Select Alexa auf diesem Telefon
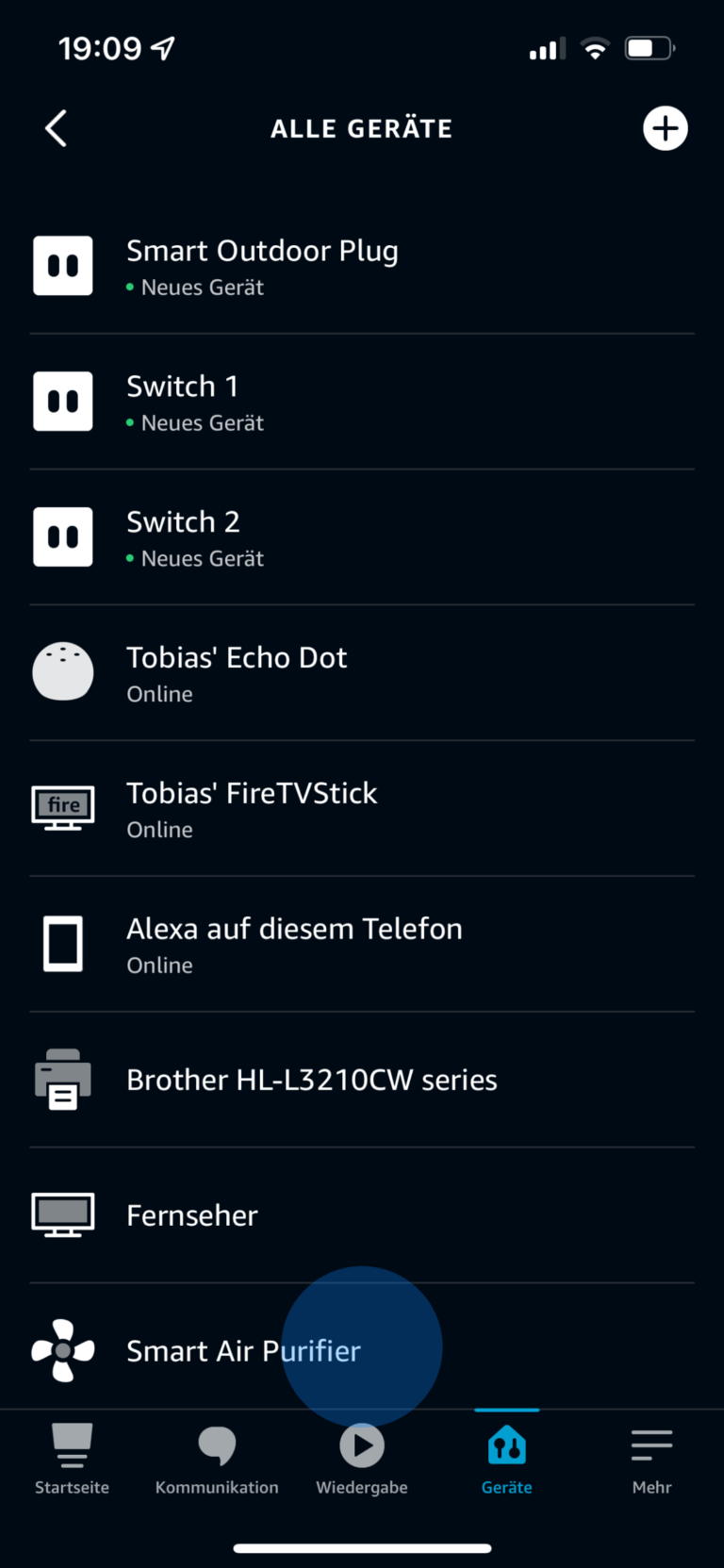Viewport: 724px width, 1568px height. 294,945
